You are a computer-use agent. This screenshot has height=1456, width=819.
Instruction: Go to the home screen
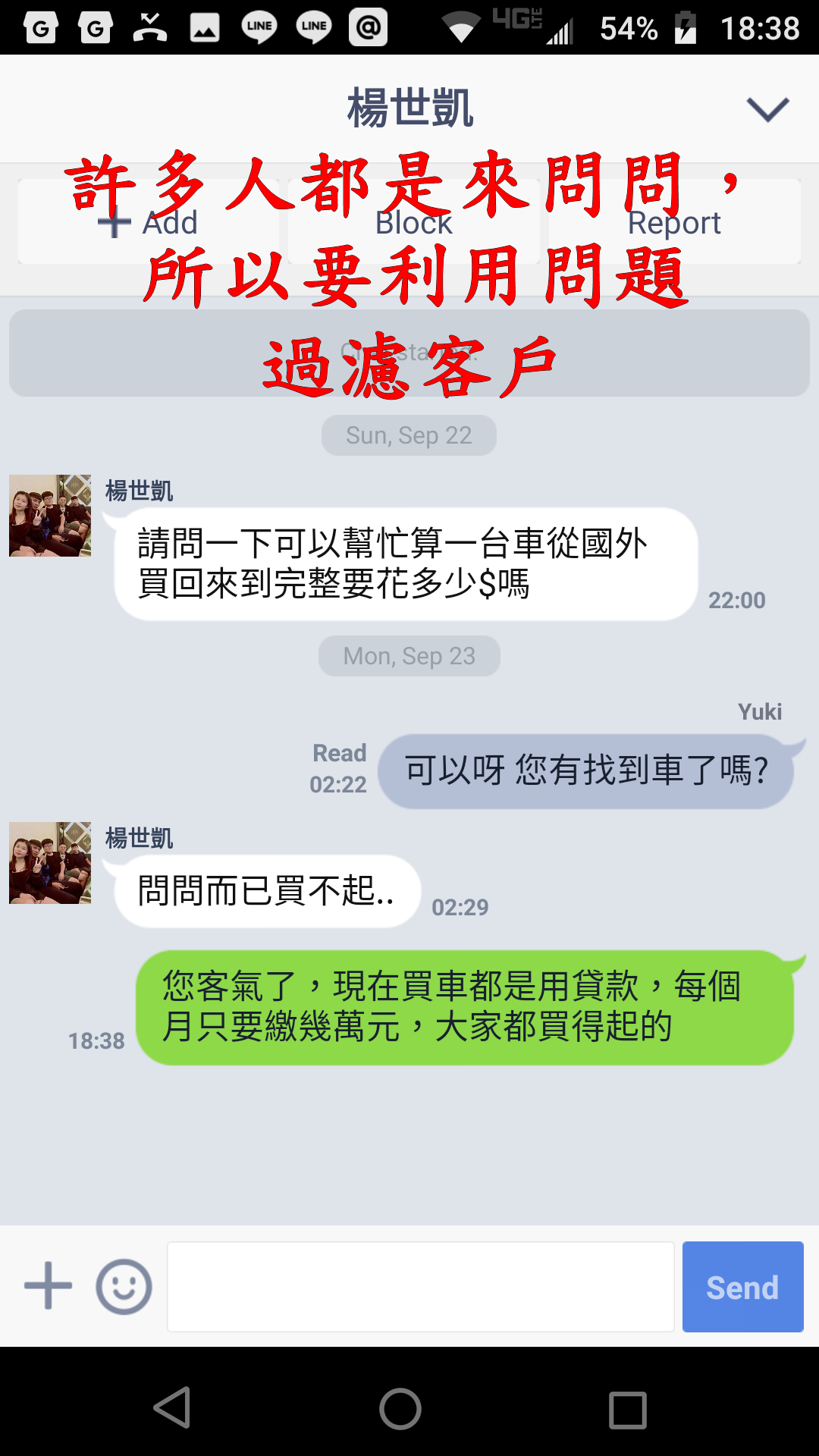point(400,1409)
